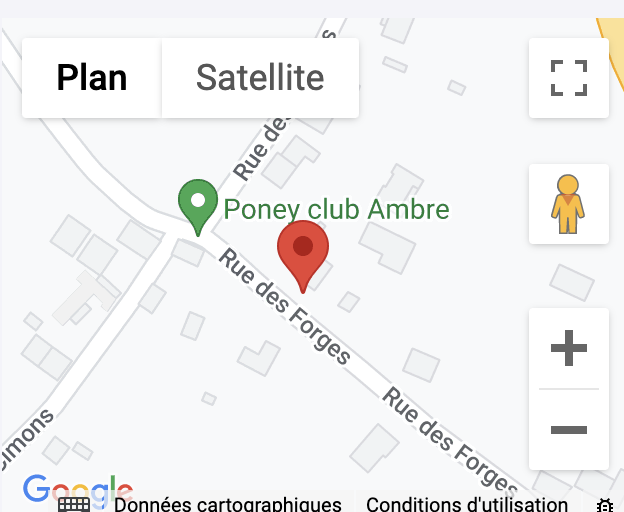The image size is (624, 512).
Task: Open Données cartographiques info
Action: (228, 504)
